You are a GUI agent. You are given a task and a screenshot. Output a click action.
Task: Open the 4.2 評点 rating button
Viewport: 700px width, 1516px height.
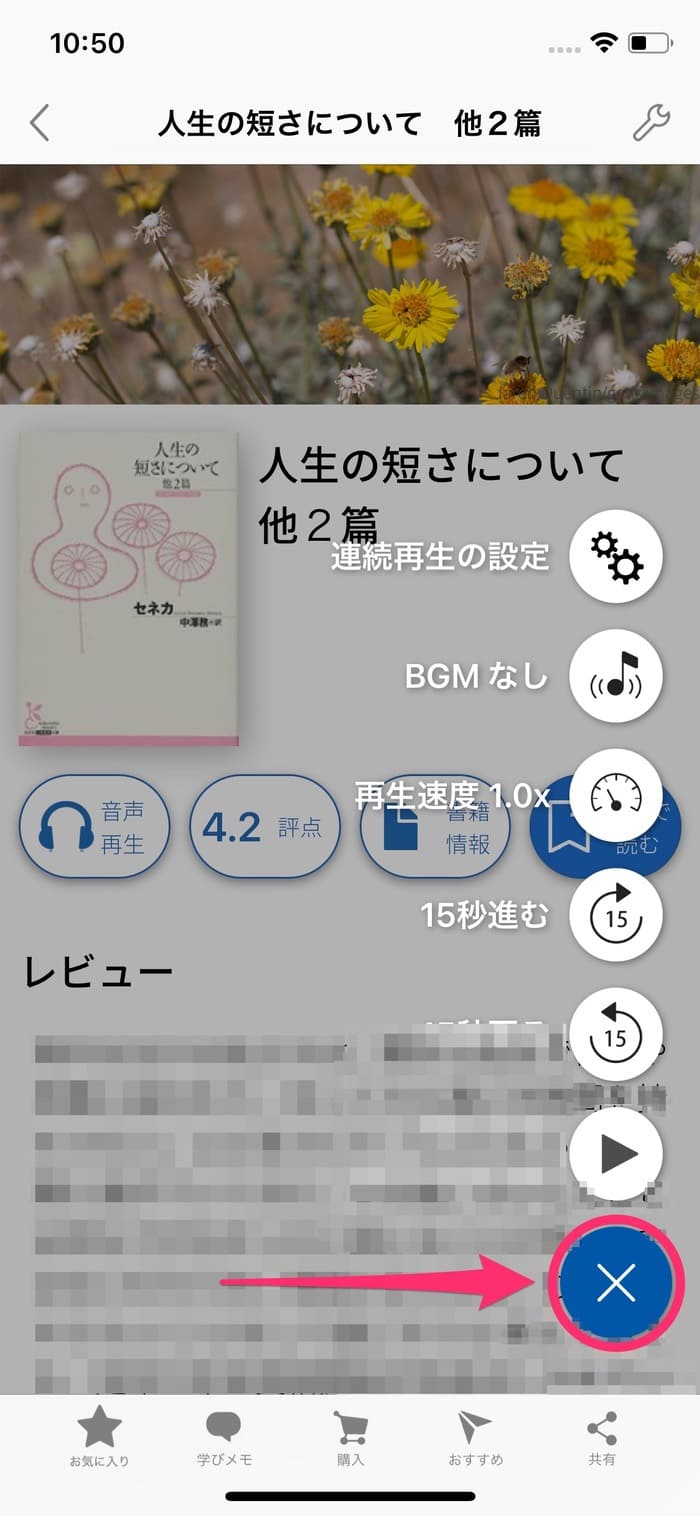pos(264,828)
